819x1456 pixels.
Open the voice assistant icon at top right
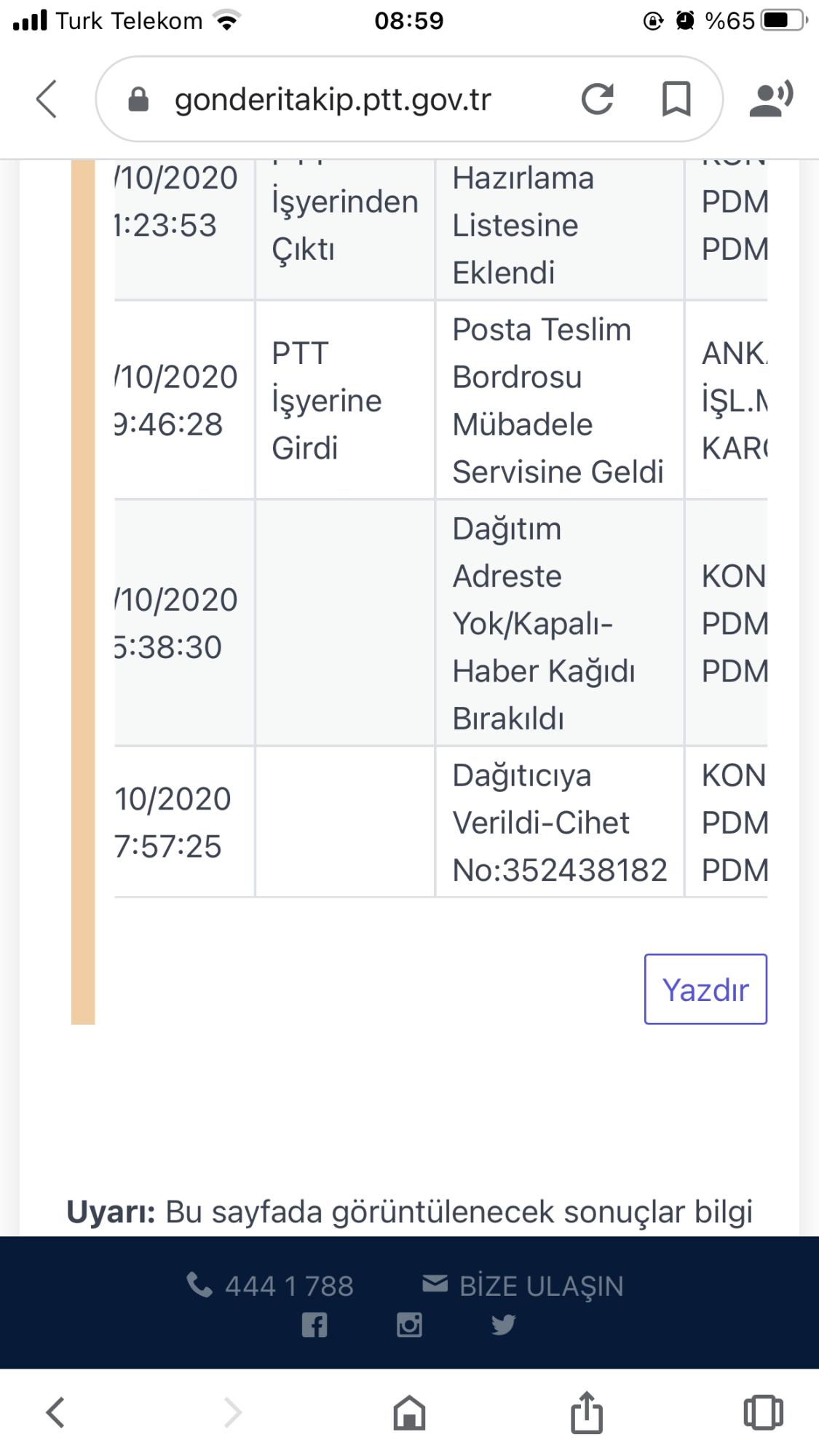click(x=771, y=99)
